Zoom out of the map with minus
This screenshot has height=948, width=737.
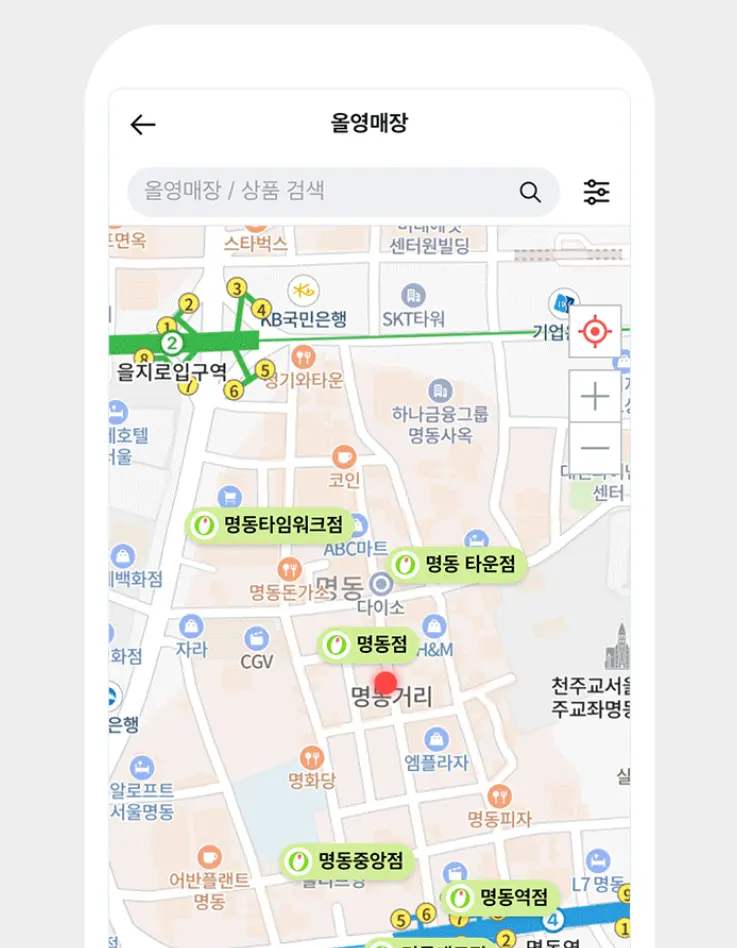tap(595, 447)
